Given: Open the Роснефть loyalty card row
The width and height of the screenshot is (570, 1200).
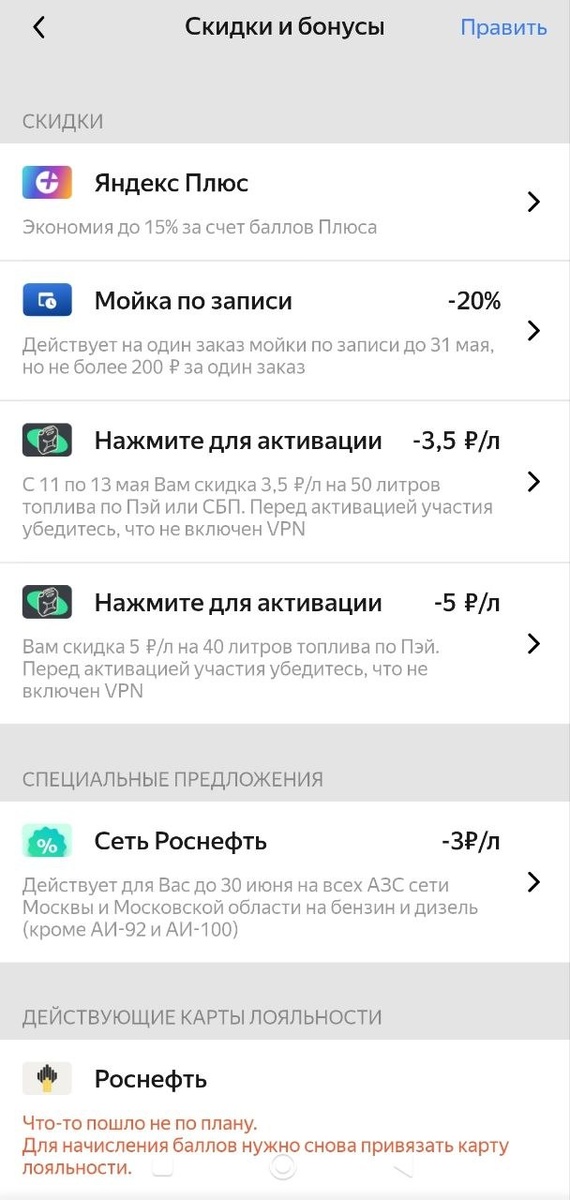Looking at the screenshot, I should (x=285, y=1115).
